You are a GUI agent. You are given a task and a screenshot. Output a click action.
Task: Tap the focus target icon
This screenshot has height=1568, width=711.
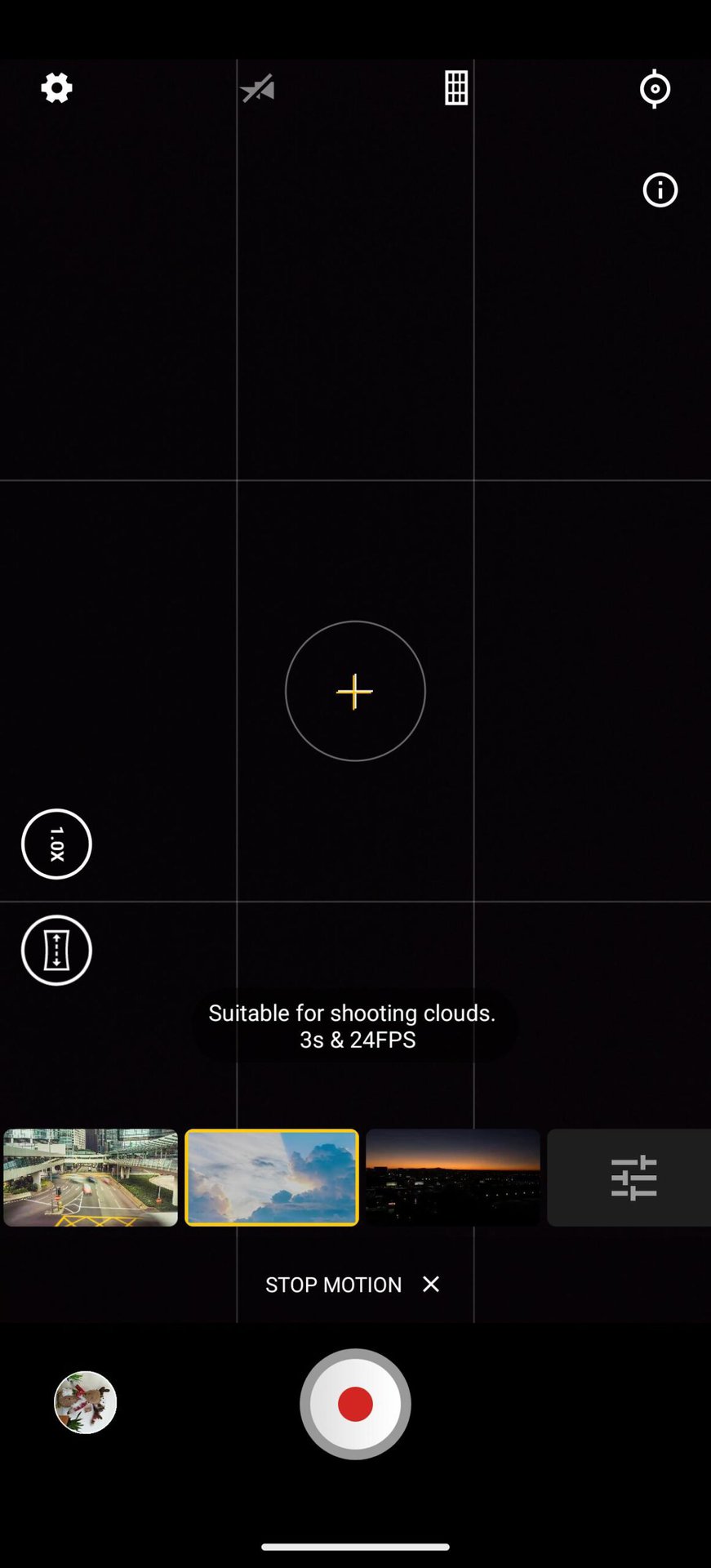click(x=655, y=88)
